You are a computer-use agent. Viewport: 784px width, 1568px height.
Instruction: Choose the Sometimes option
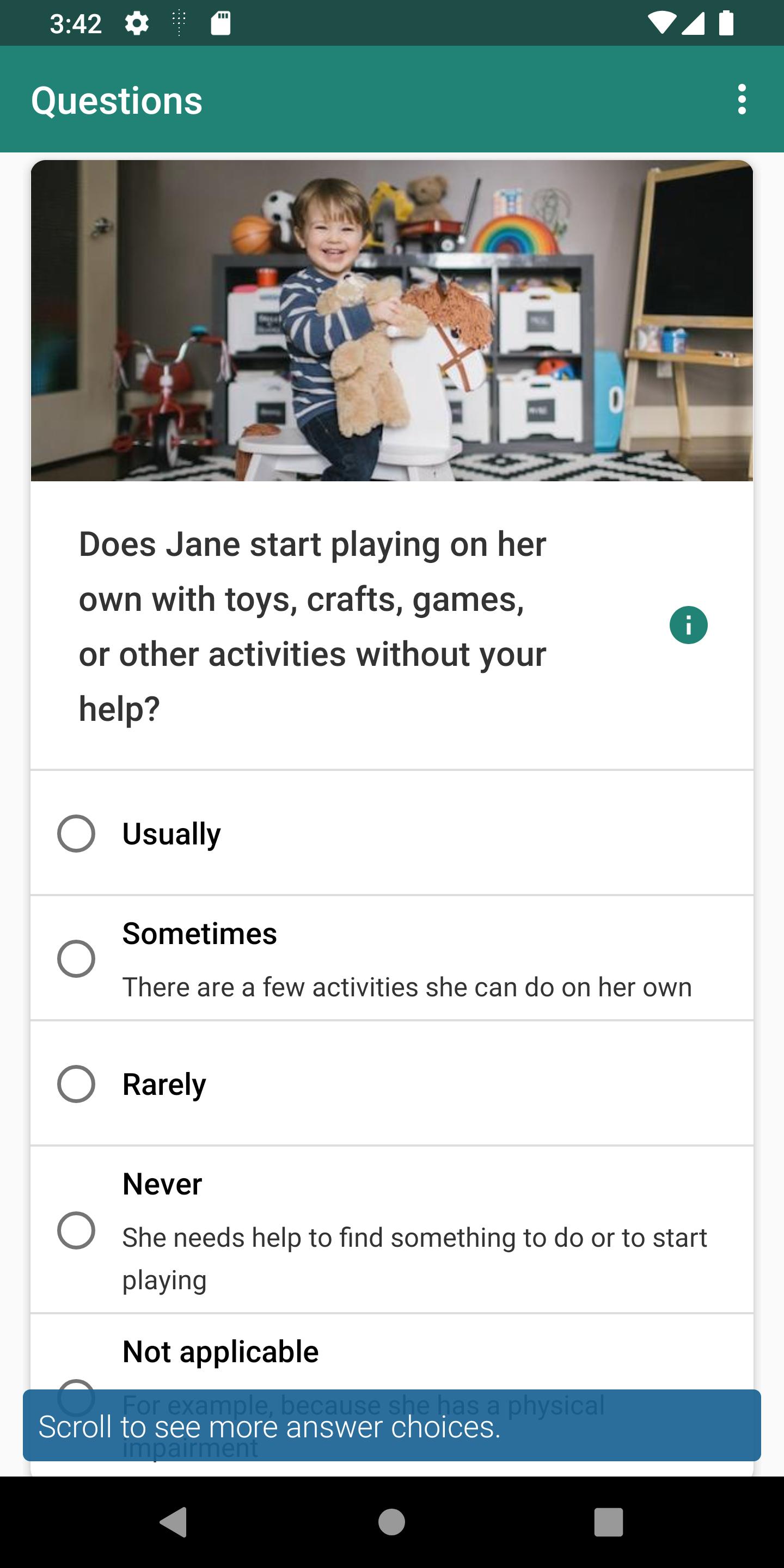click(76, 959)
